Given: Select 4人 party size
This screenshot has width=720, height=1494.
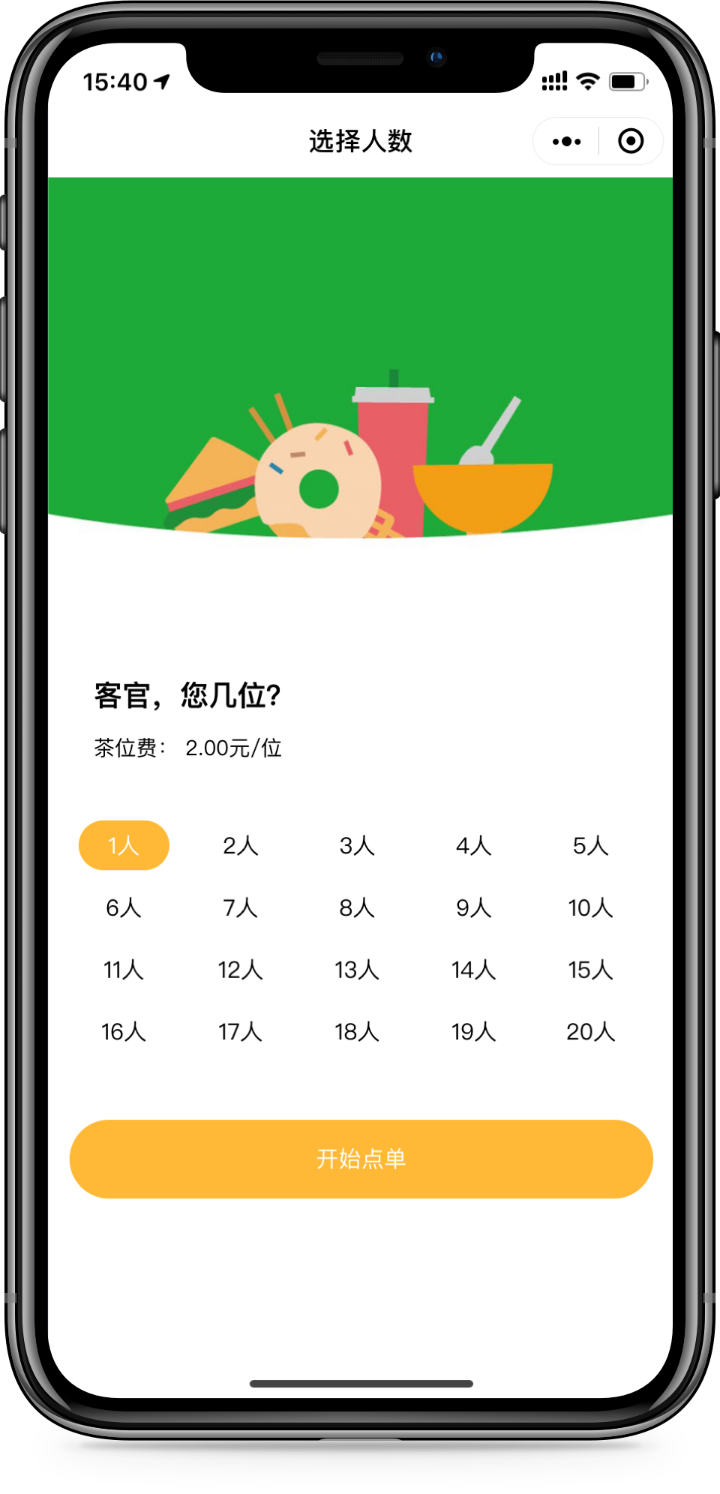Looking at the screenshot, I should click(473, 846).
